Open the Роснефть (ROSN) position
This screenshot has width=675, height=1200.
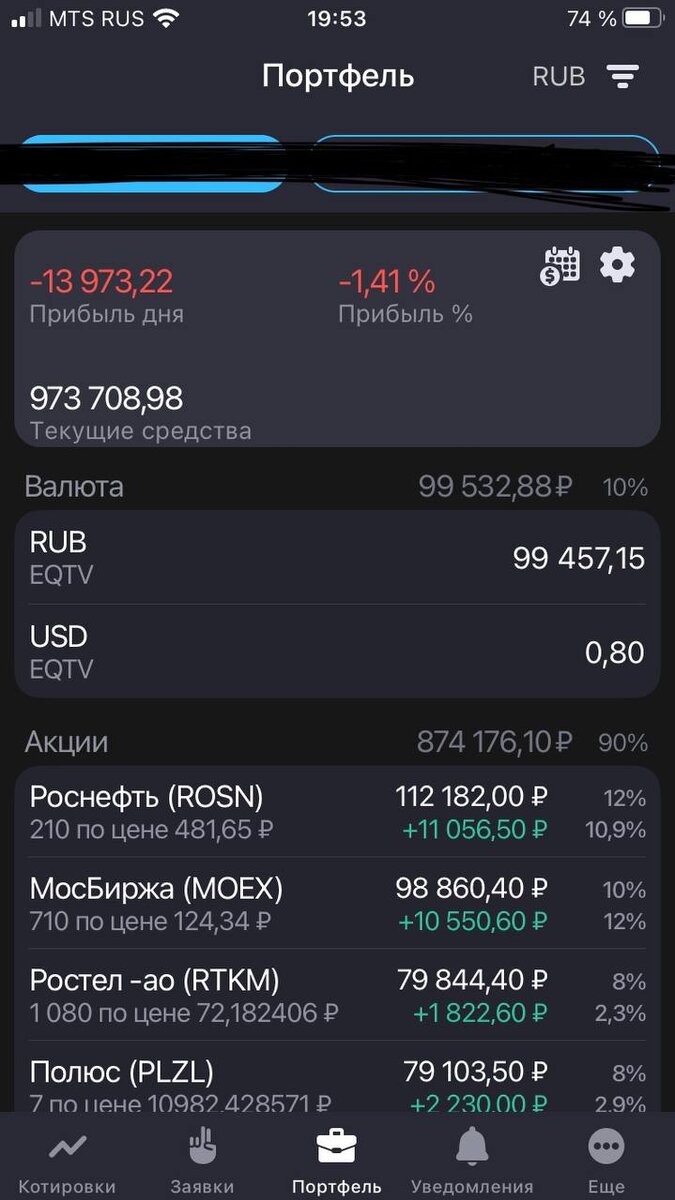point(337,812)
